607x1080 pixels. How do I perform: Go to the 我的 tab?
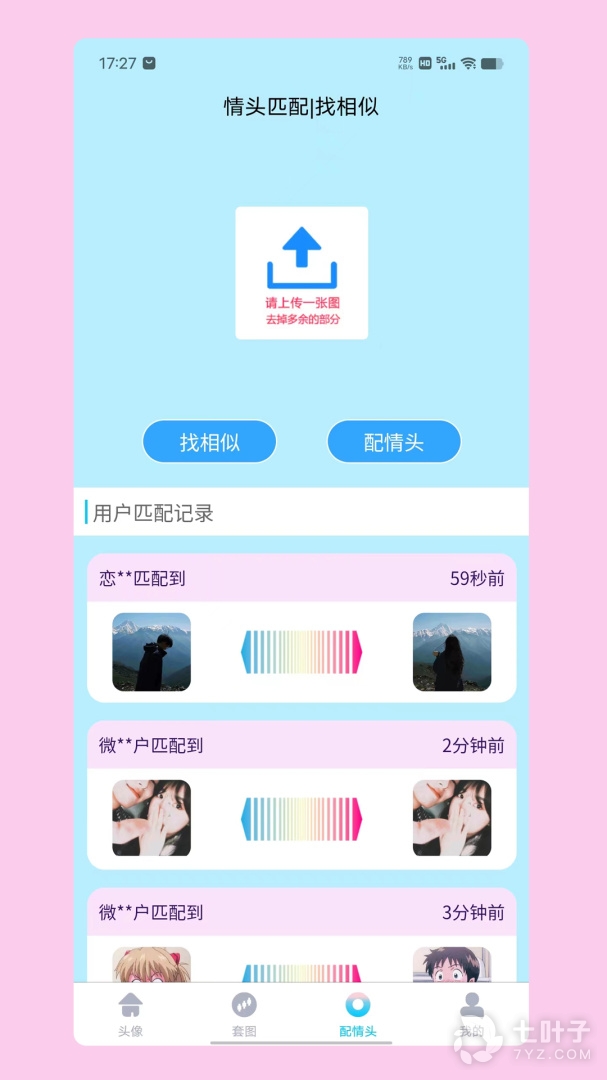coord(471,1014)
